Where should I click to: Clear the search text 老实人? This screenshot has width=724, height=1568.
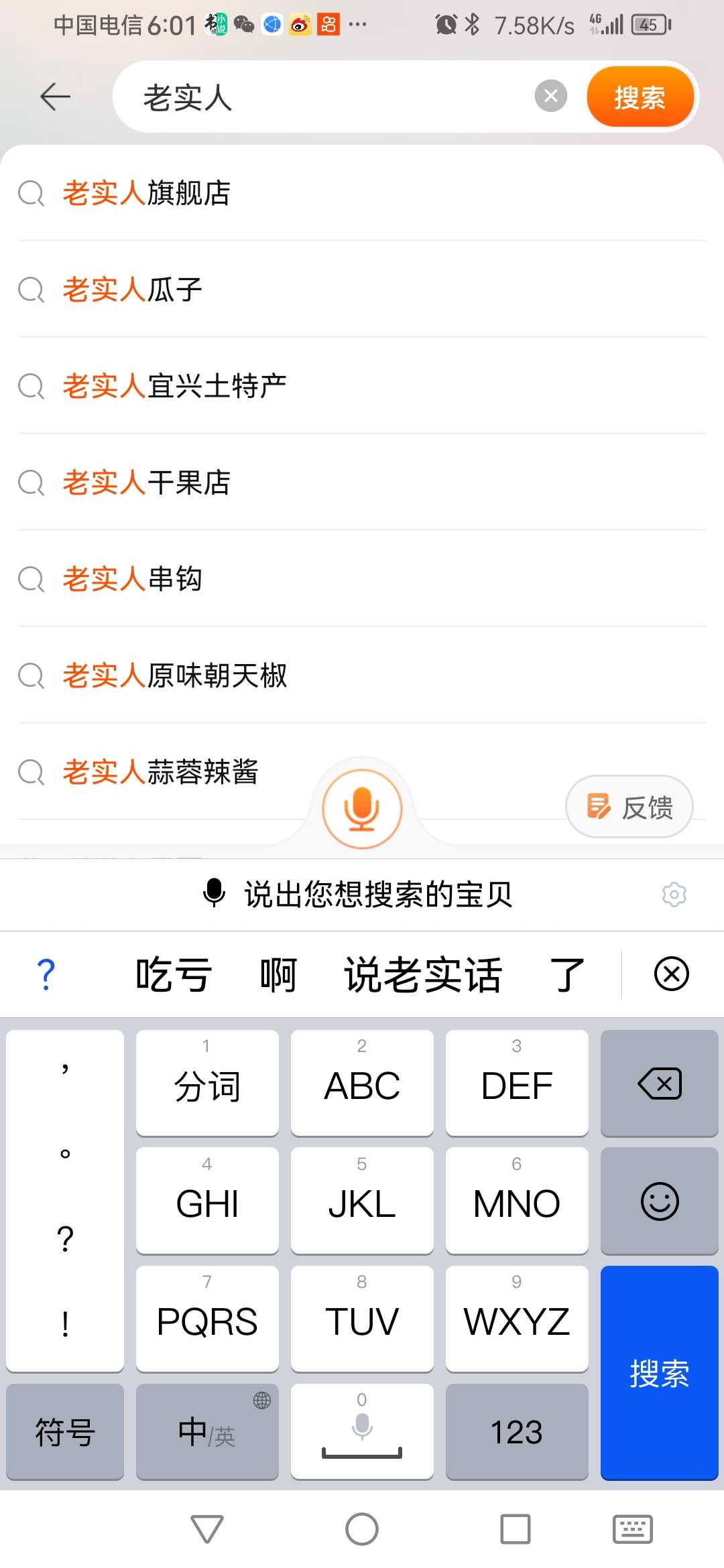tap(551, 96)
